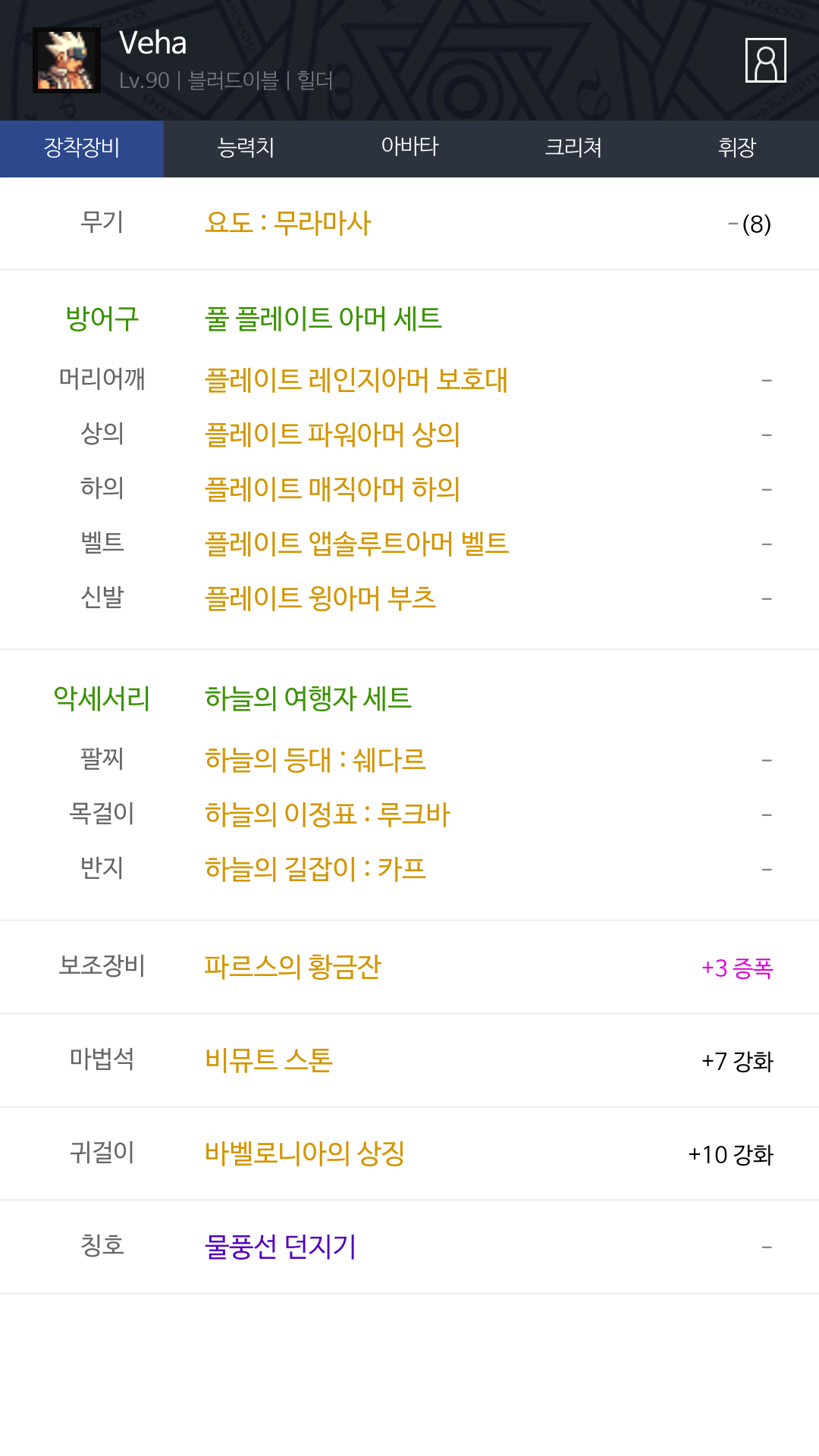
Task: Open 플레이트 앱솔루트아머 벨트 item
Action: 356,543
